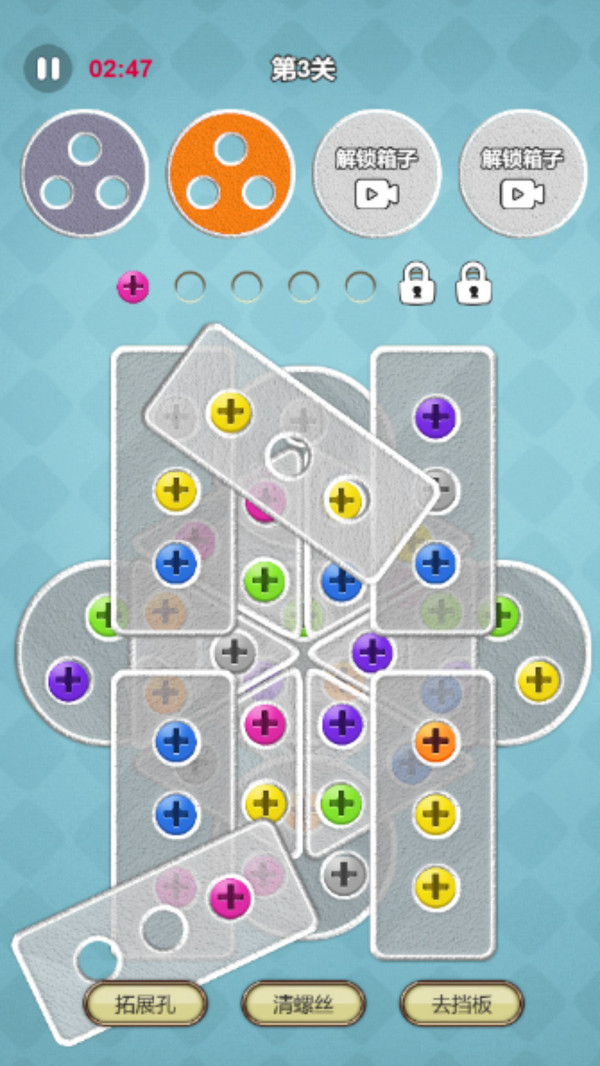Remove the orange screw
The image size is (600, 1066).
click(x=436, y=742)
